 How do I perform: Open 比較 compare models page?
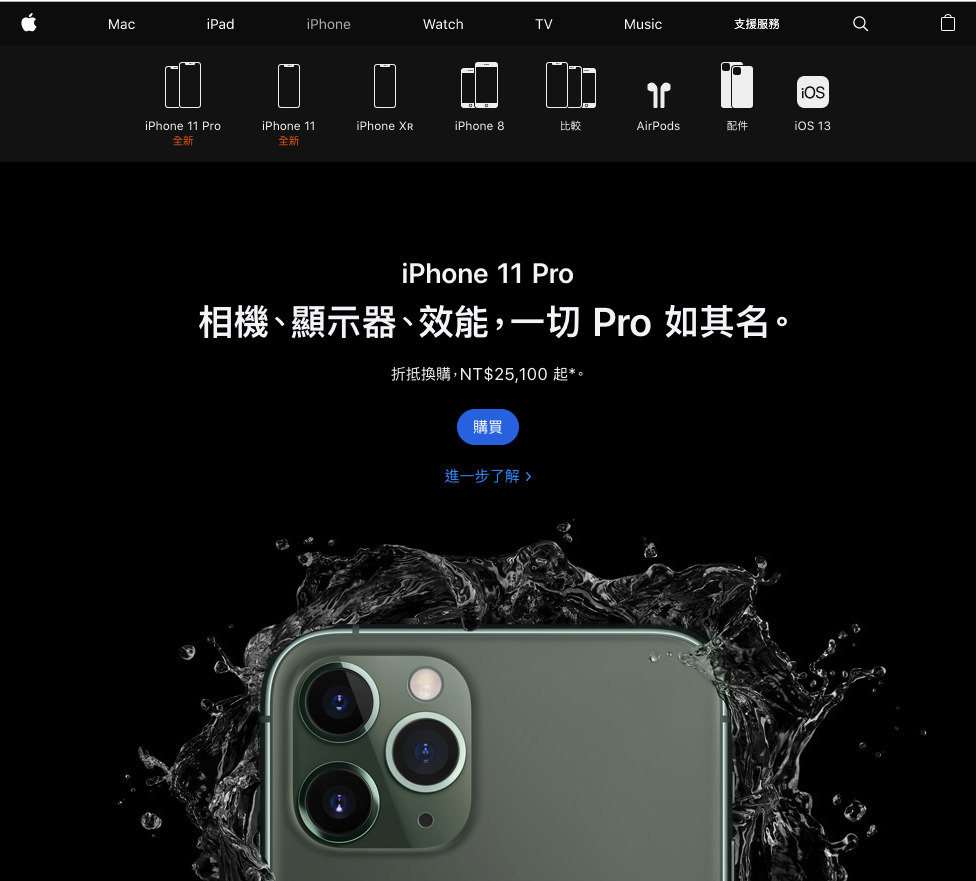[x=571, y=98]
